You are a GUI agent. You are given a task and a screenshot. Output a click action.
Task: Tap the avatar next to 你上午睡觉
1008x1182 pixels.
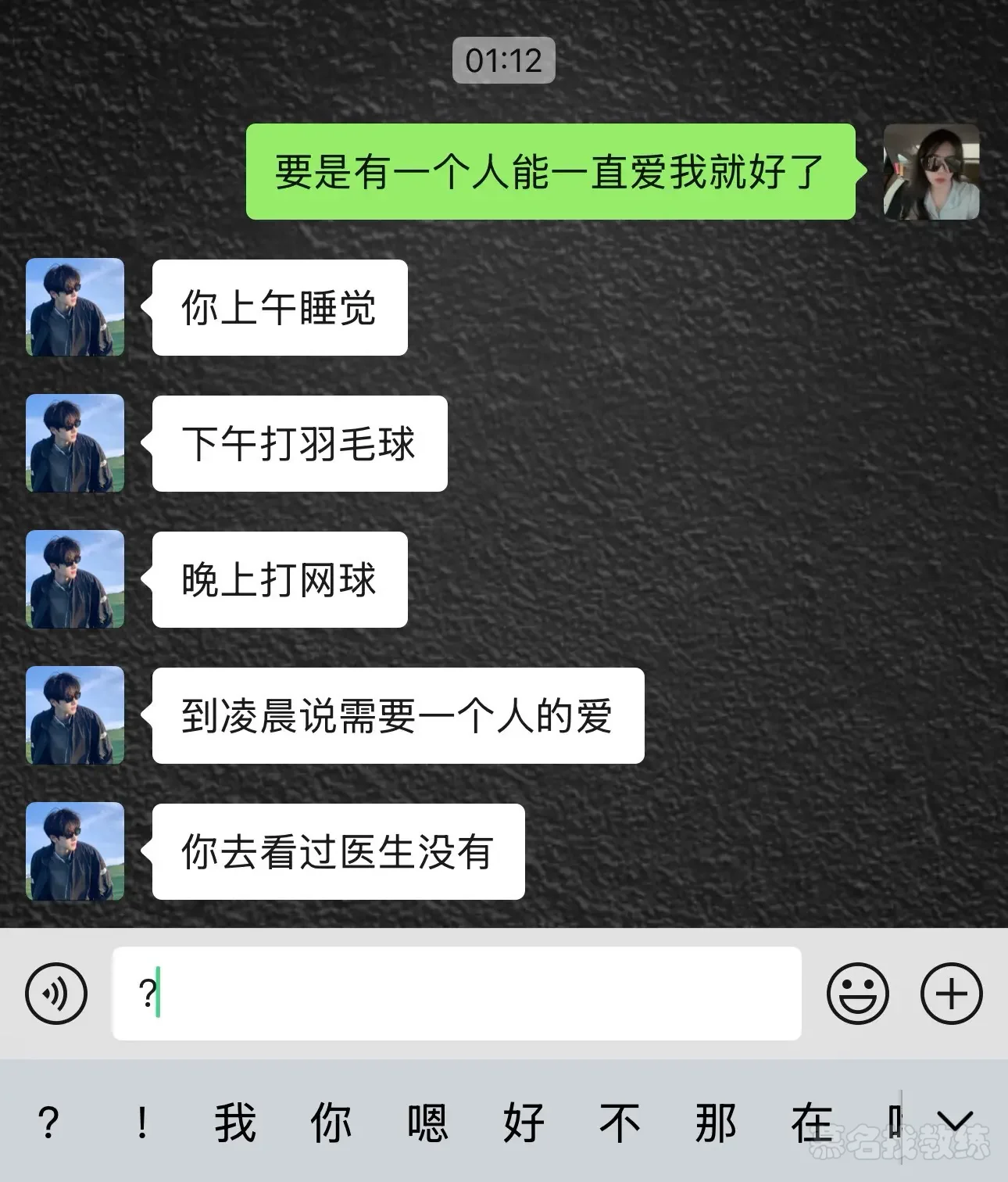pos(75,307)
